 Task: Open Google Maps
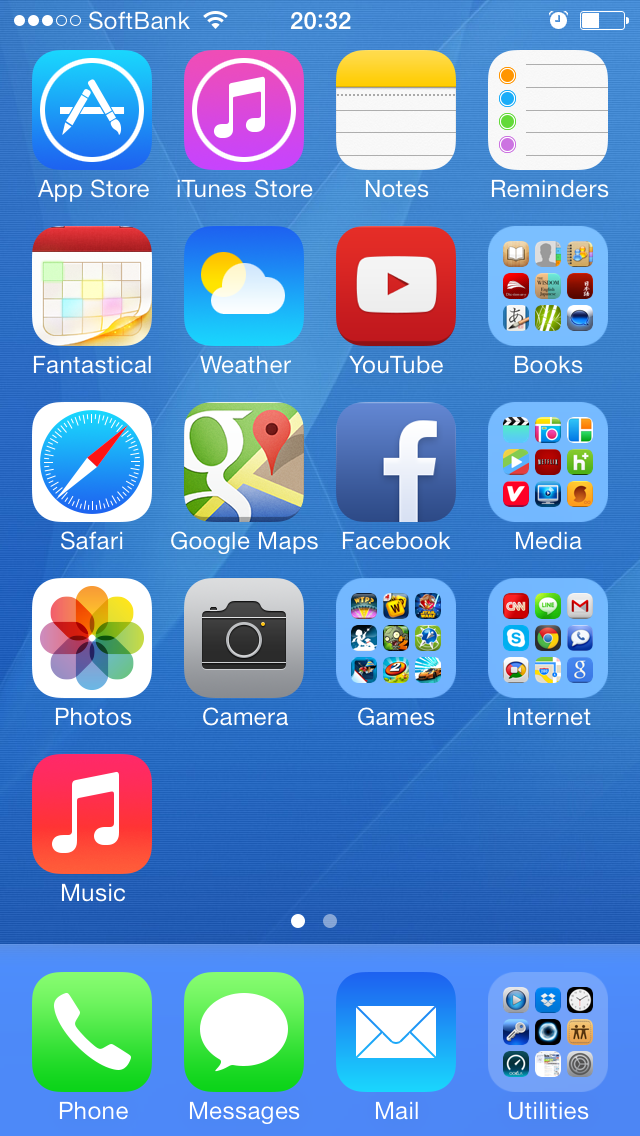(x=244, y=462)
